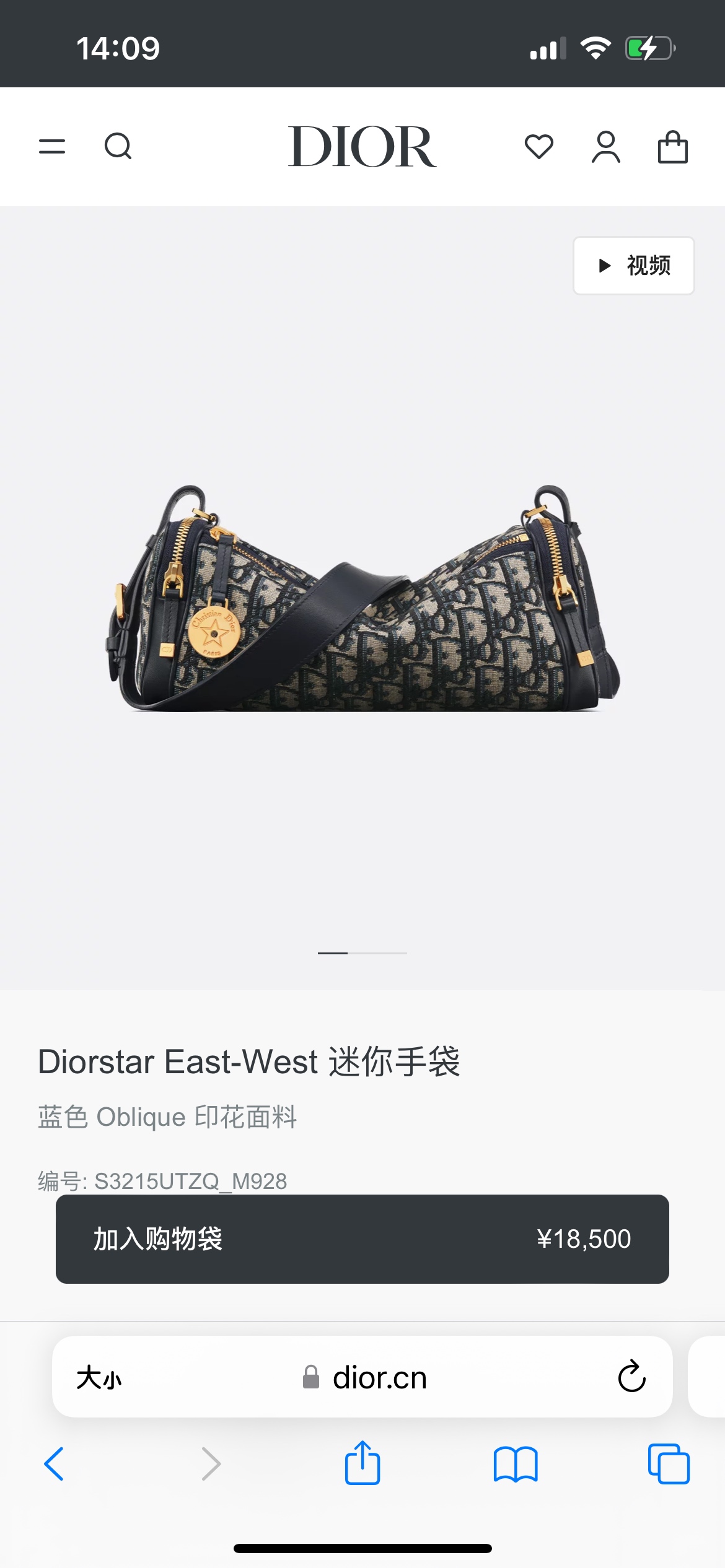Open the 大小 page settings menu
The height and width of the screenshot is (1568, 725).
[x=99, y=1378]
